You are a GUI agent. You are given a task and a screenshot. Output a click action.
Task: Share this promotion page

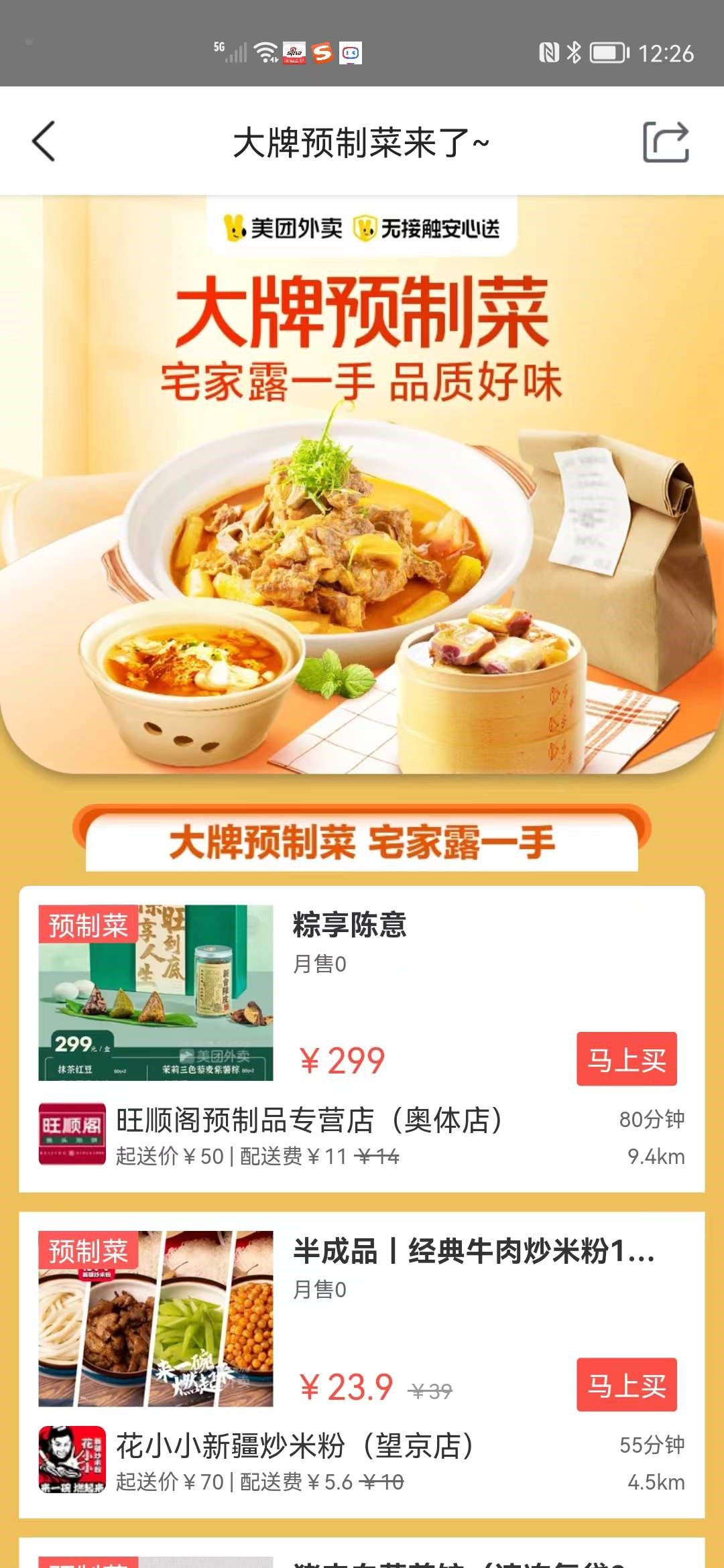pos(665,141)
